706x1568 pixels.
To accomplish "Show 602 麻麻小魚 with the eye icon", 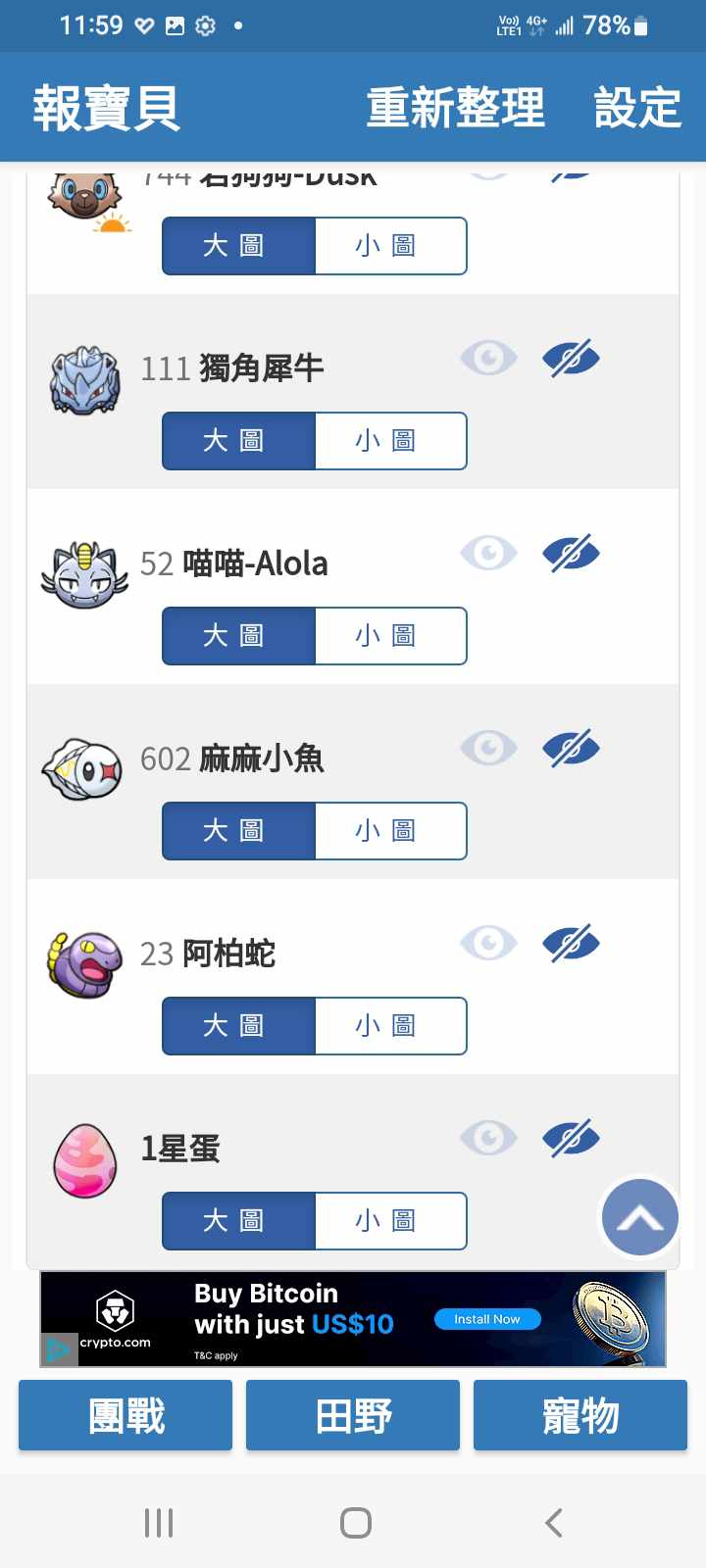I will [488, 749].
